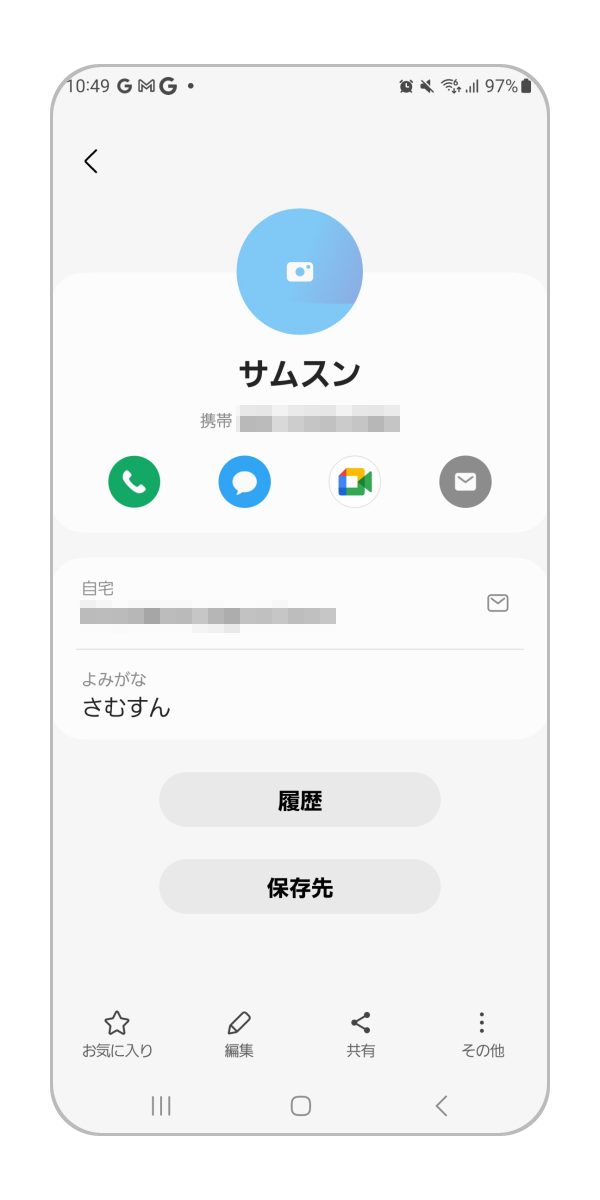Image resolution: width=600 pixels, height=1200 pixels.
Task: Send a message with the blue chat icon
Action: point(245,482)
